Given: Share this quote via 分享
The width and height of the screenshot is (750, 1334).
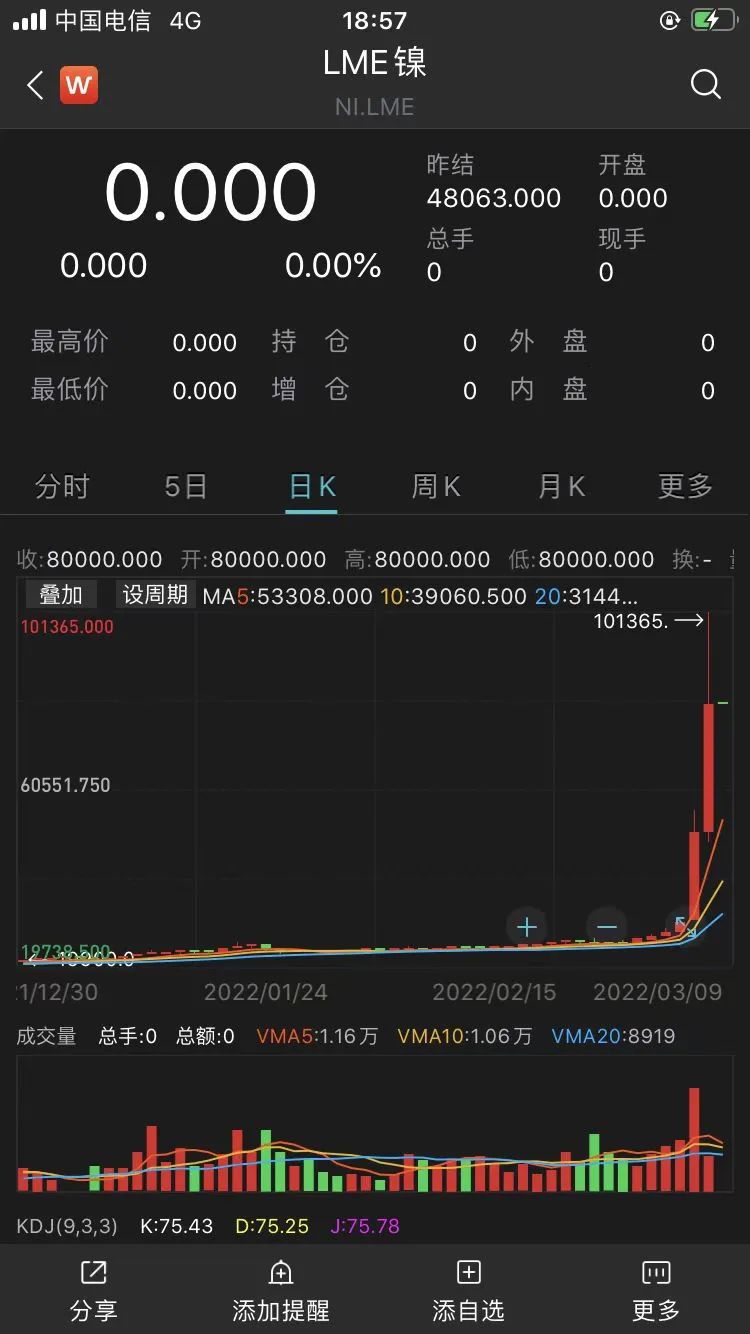Looking at the screenshot, I should click(x=94, y=1290).
